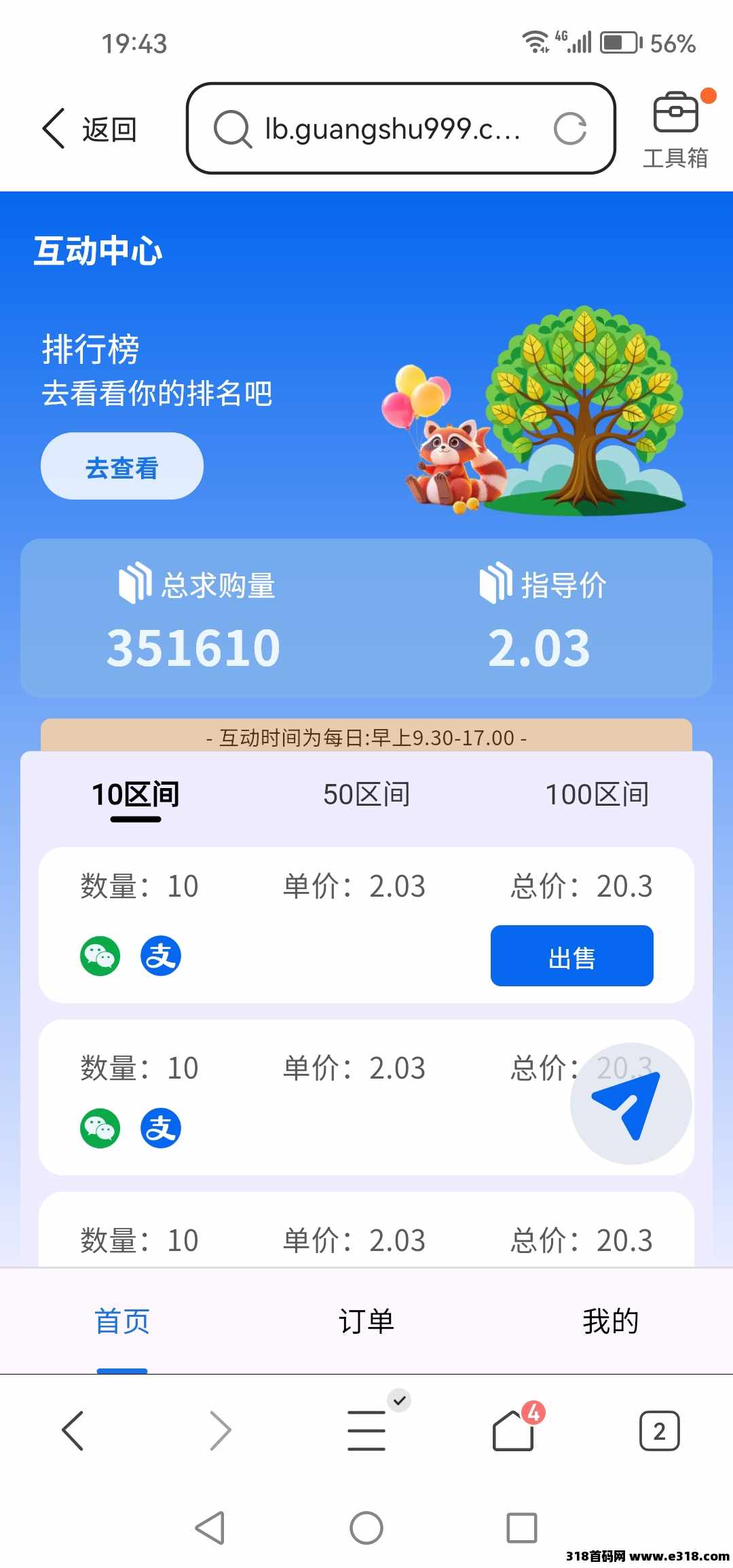Go to previous page in browser
733x1568 pixels.
[x=73, y=1430]
